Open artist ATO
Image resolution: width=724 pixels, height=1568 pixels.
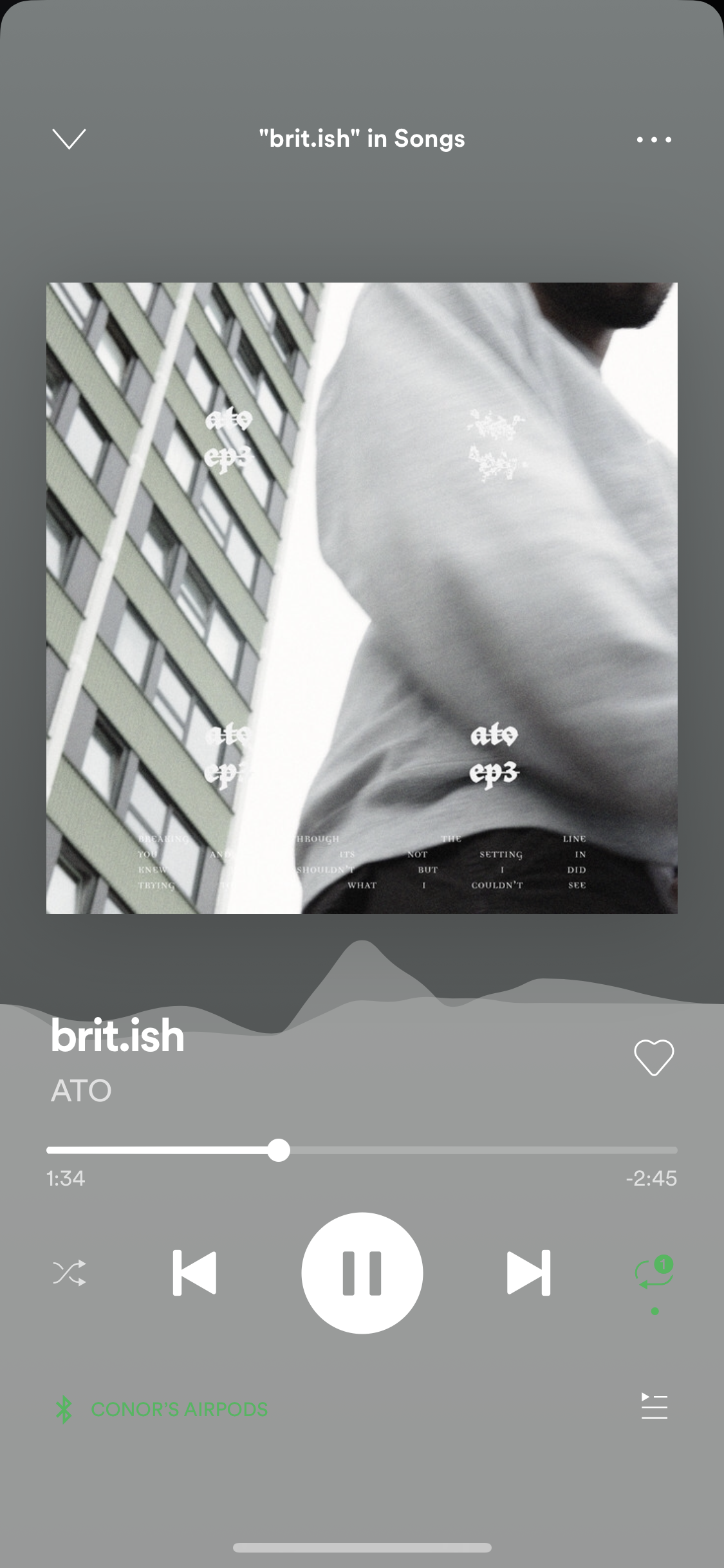(x=81, y=1091)
